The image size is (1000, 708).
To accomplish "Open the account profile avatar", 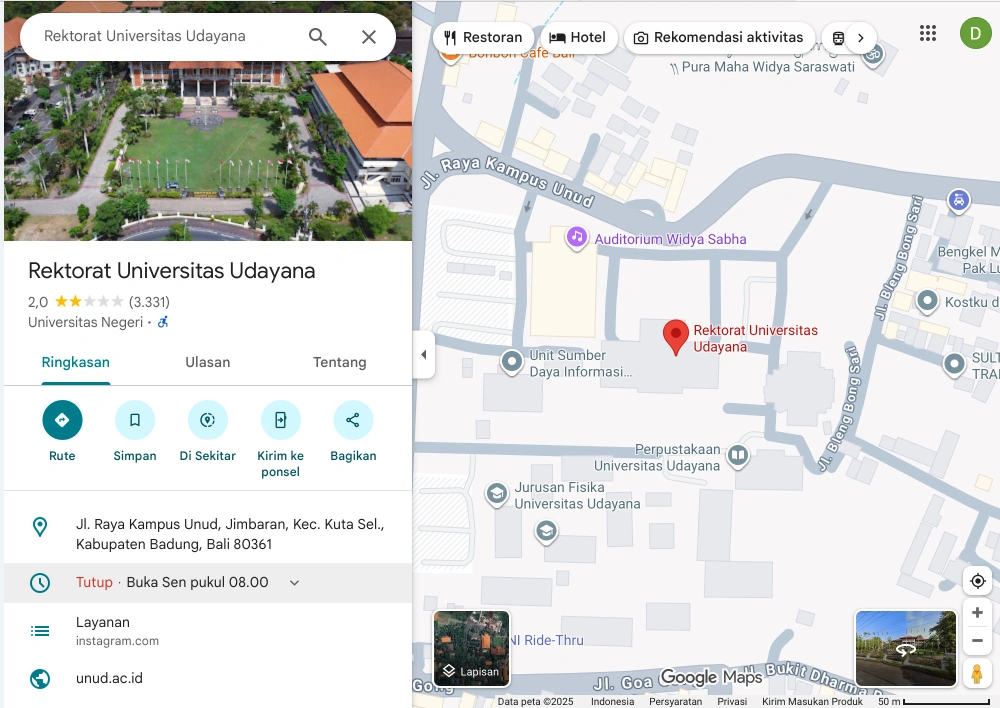I will 975,33.
